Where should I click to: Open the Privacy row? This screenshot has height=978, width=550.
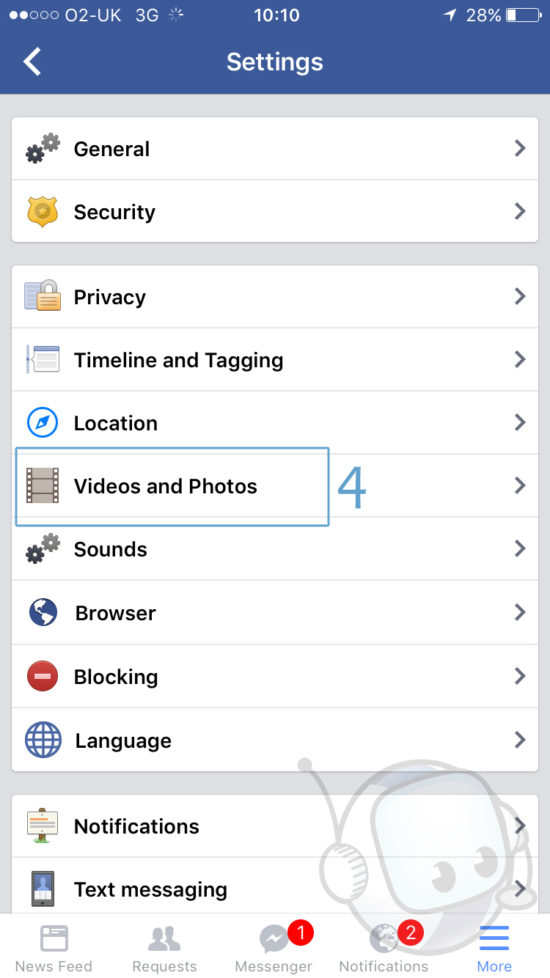[275, 296]
